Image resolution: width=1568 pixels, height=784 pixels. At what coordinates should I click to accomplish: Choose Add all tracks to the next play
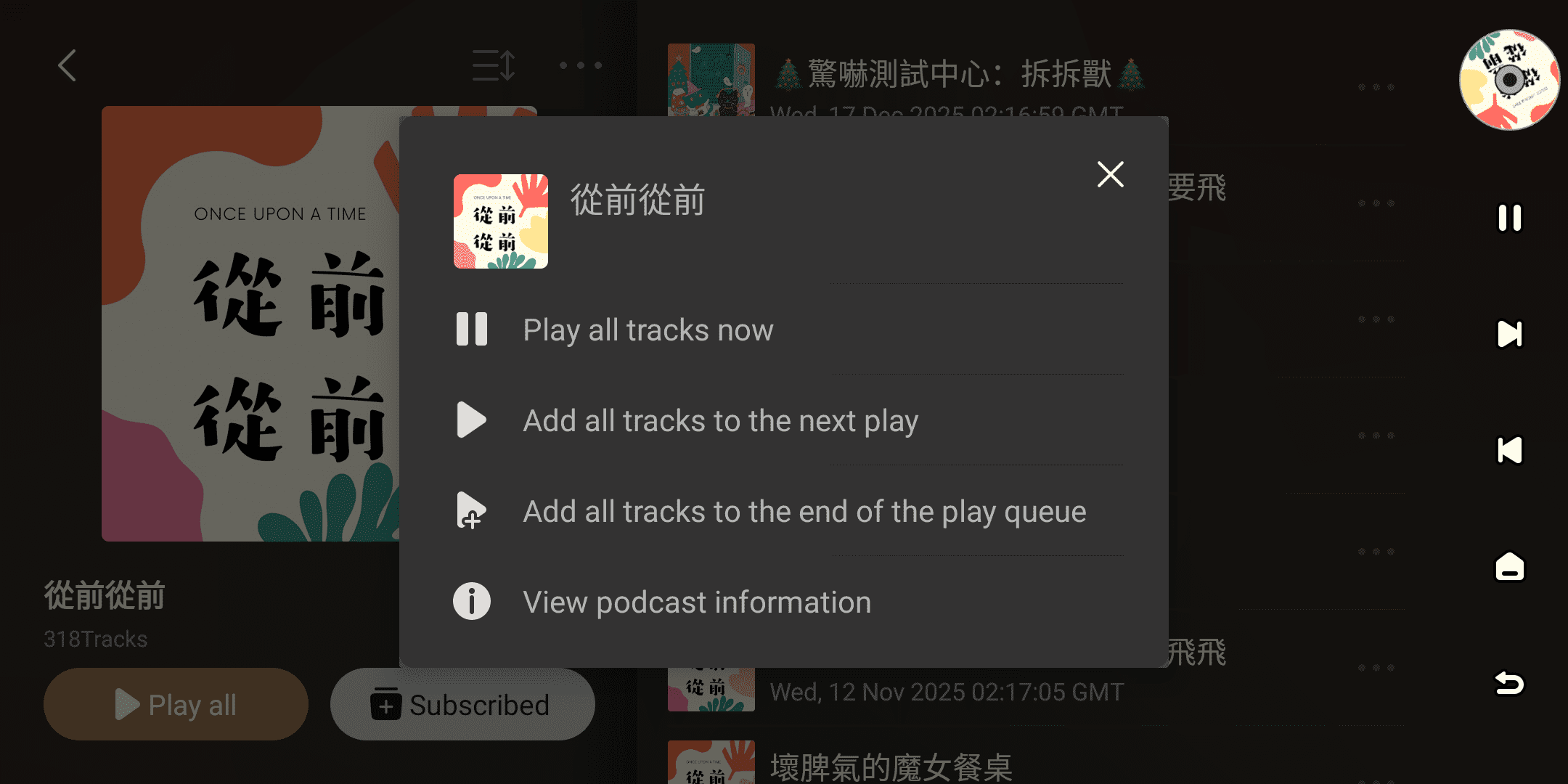[720, 420]
